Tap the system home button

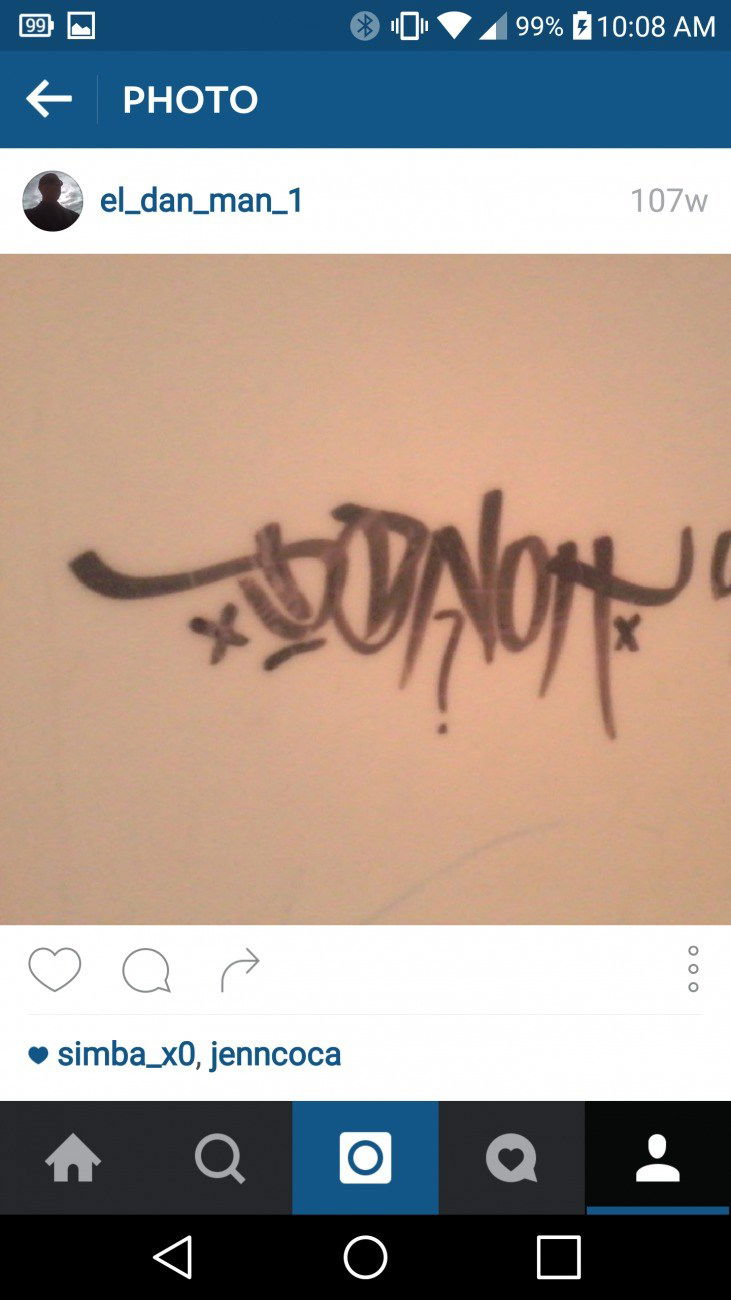[x=365, y=1257]
